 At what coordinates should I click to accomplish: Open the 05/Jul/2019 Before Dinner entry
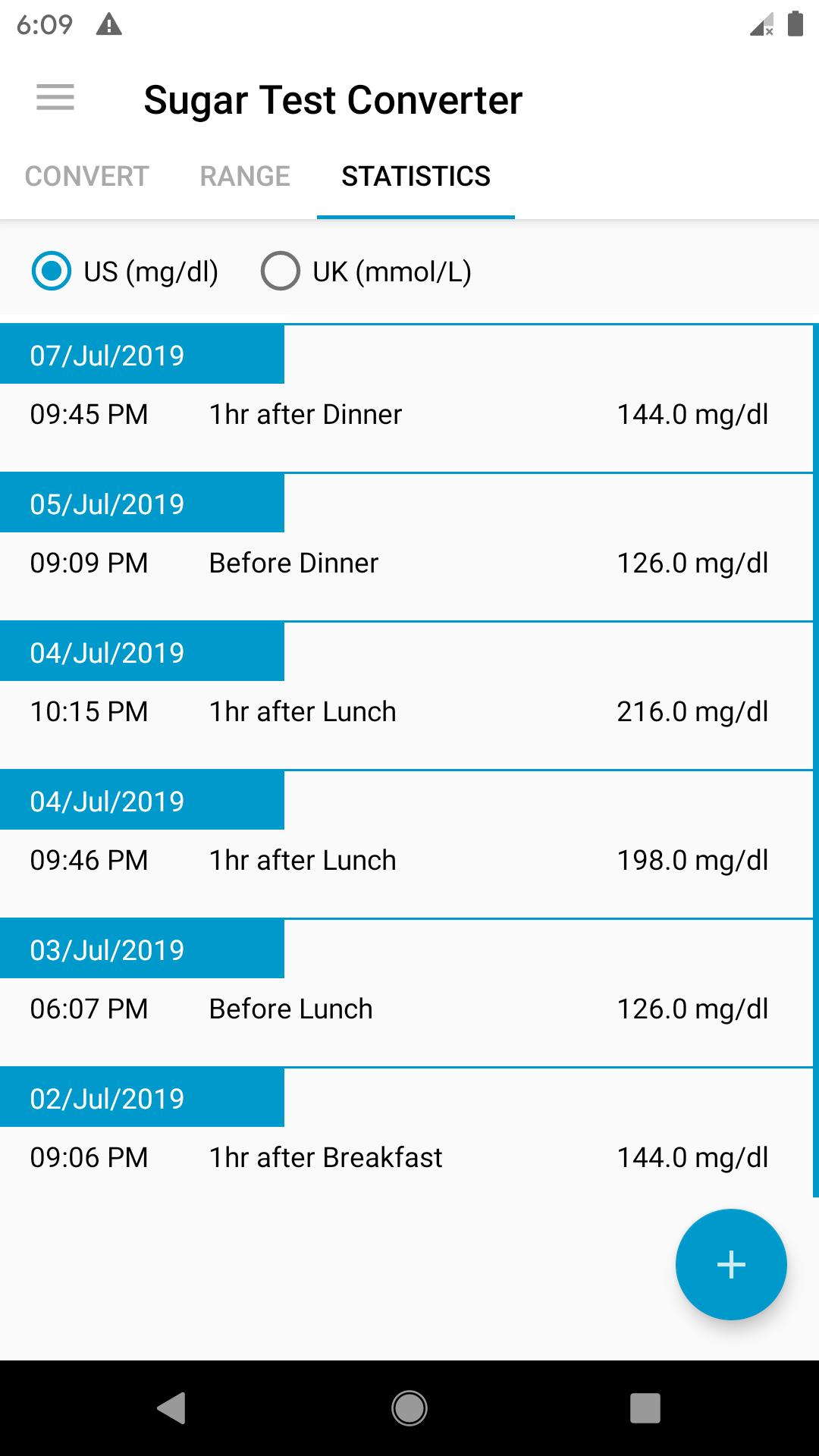click(x=406, y=547)
